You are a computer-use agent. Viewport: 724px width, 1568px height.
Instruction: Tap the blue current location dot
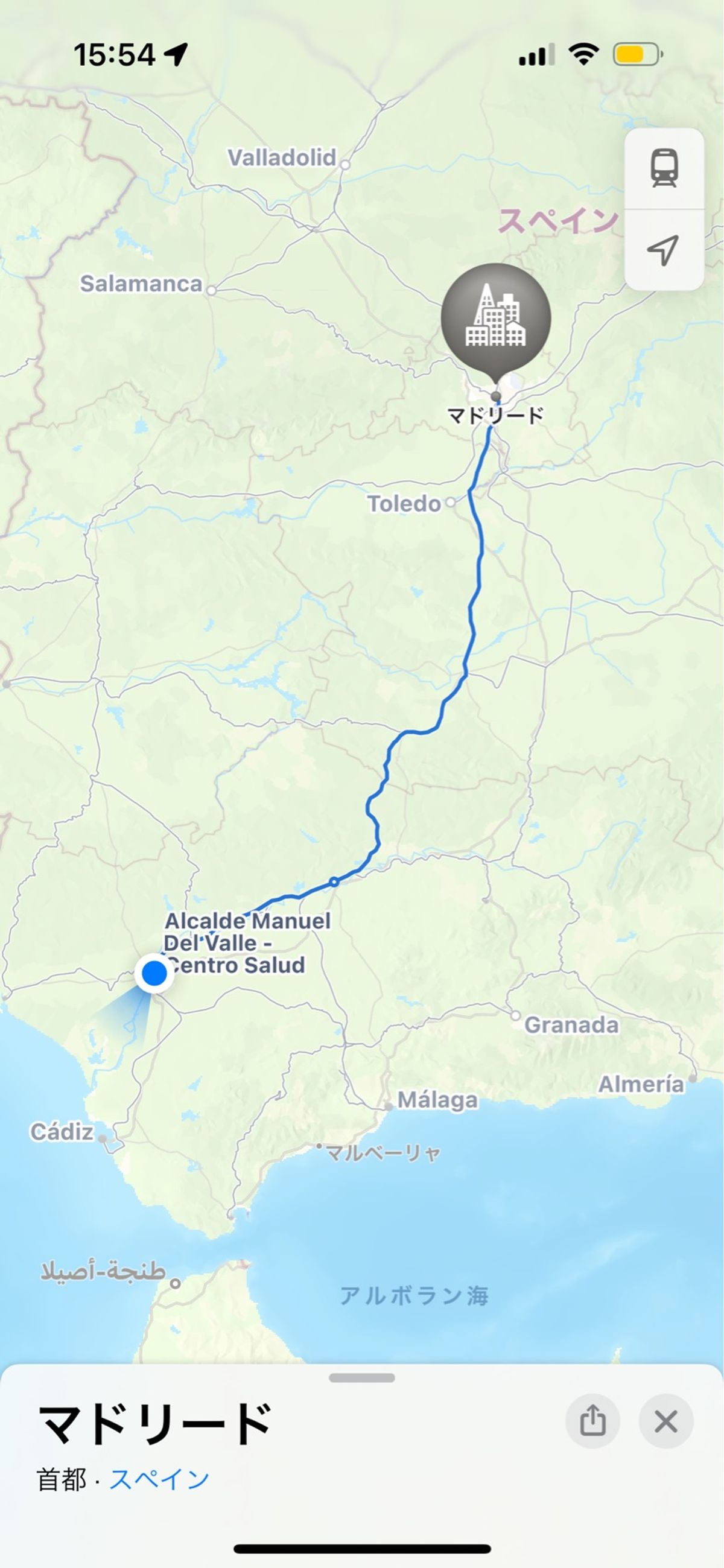pos(154,973)
